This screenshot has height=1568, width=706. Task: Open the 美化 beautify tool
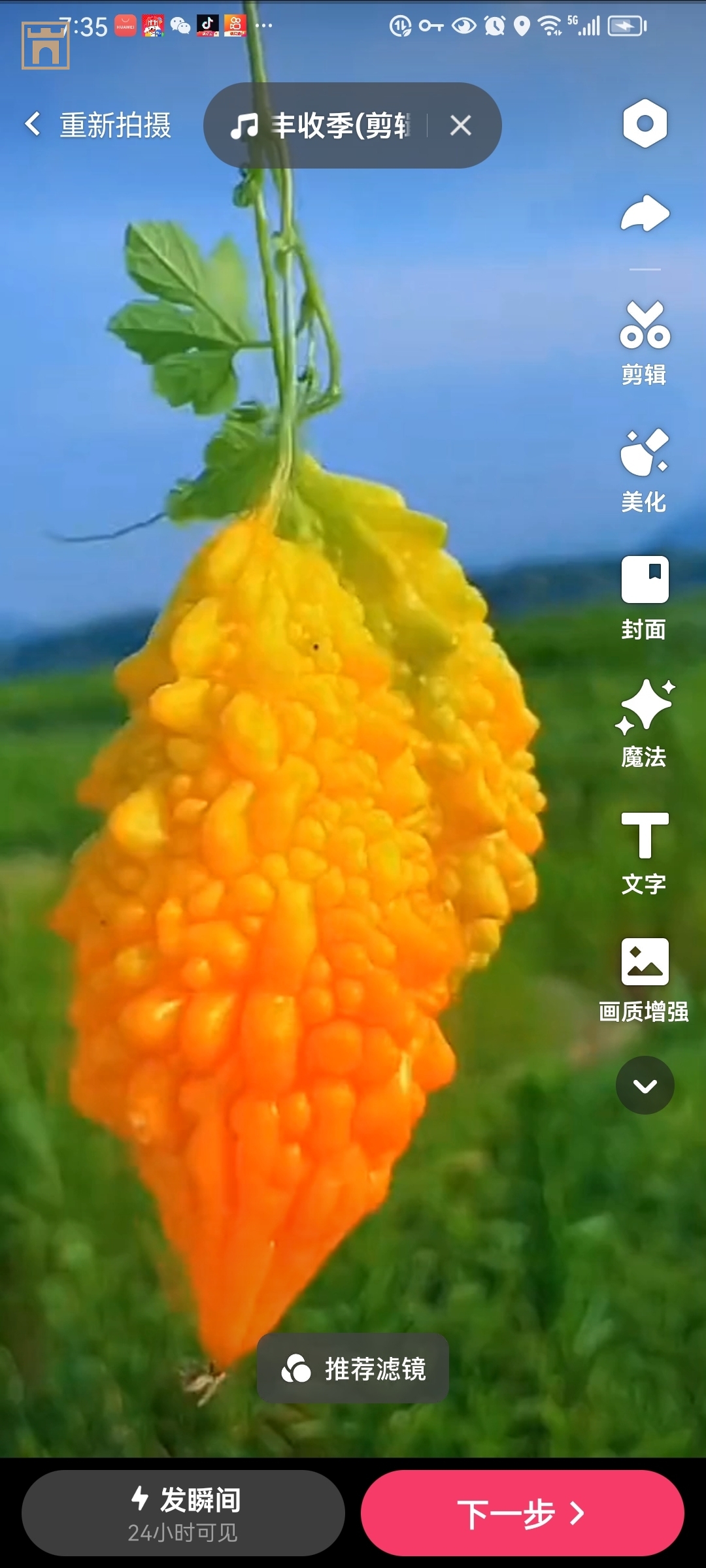pos(645,470)
